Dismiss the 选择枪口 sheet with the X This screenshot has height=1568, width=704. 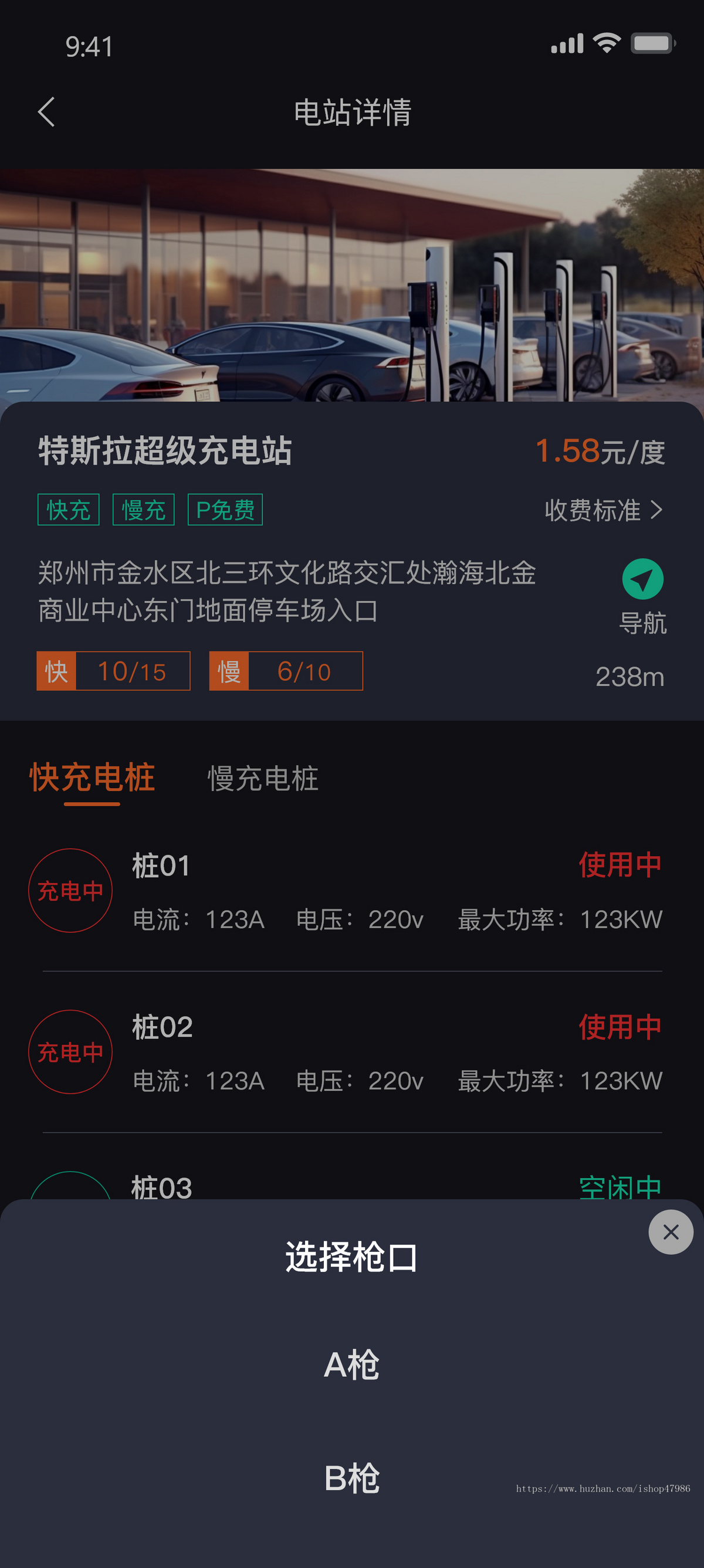(670, 1232)
